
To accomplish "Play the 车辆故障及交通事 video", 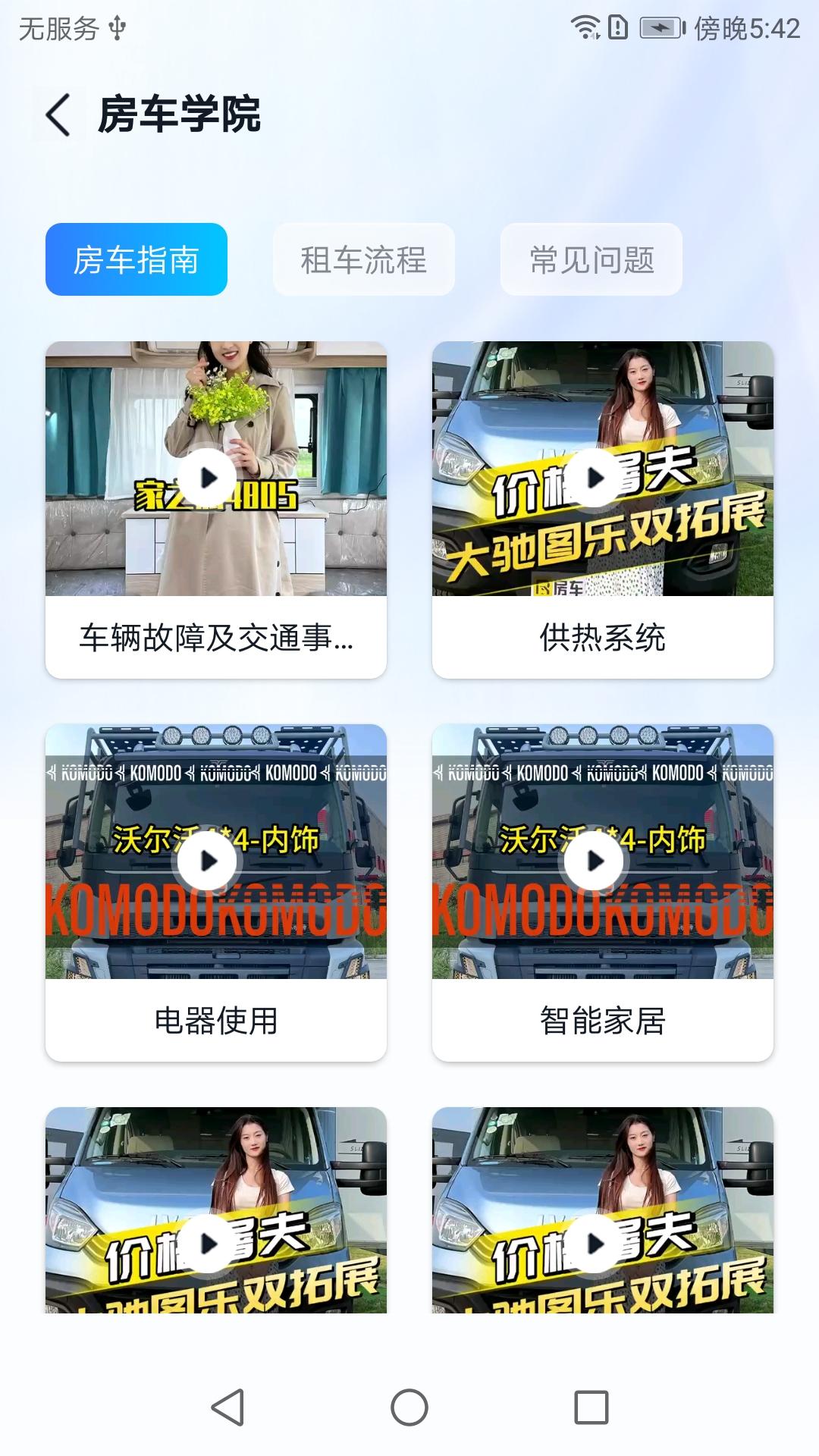I will click(x=207, y=479).
